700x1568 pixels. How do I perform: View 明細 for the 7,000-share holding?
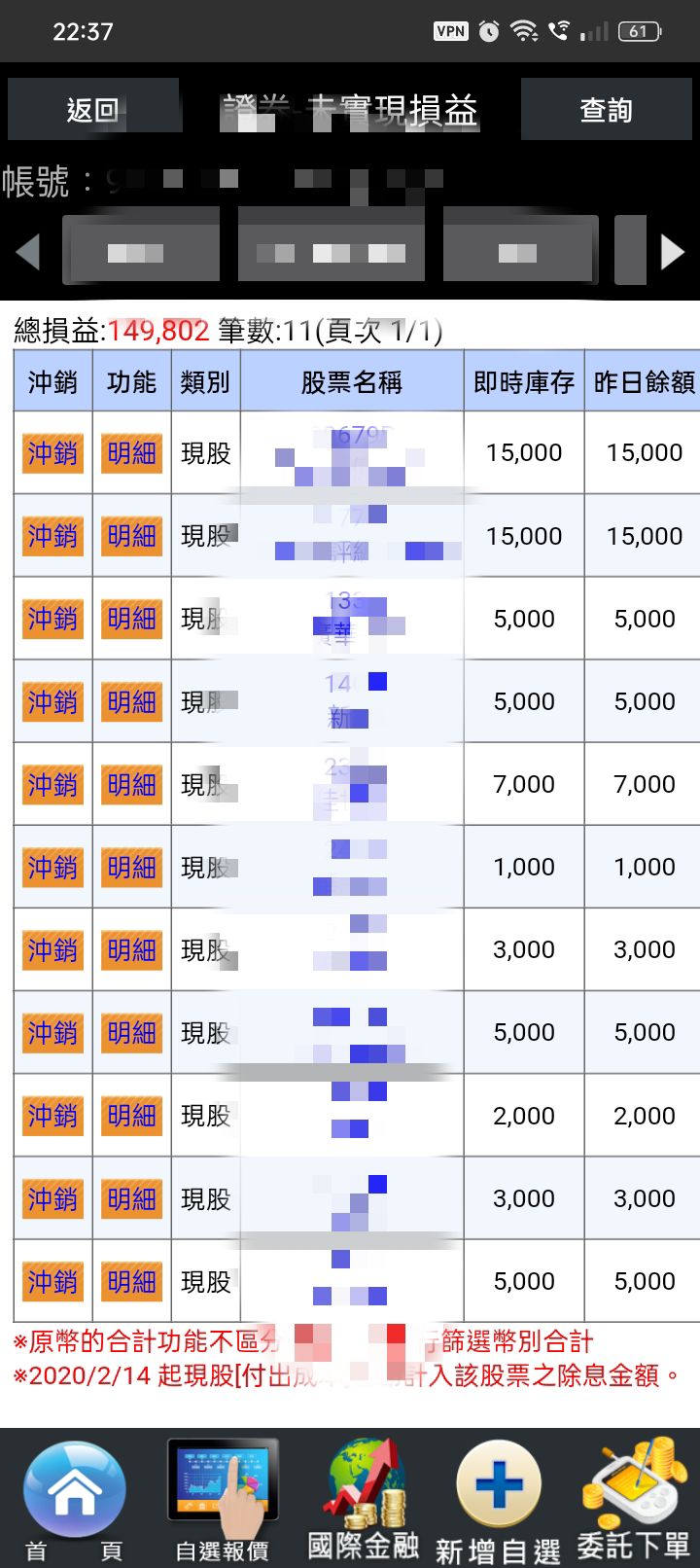point(131,784)
